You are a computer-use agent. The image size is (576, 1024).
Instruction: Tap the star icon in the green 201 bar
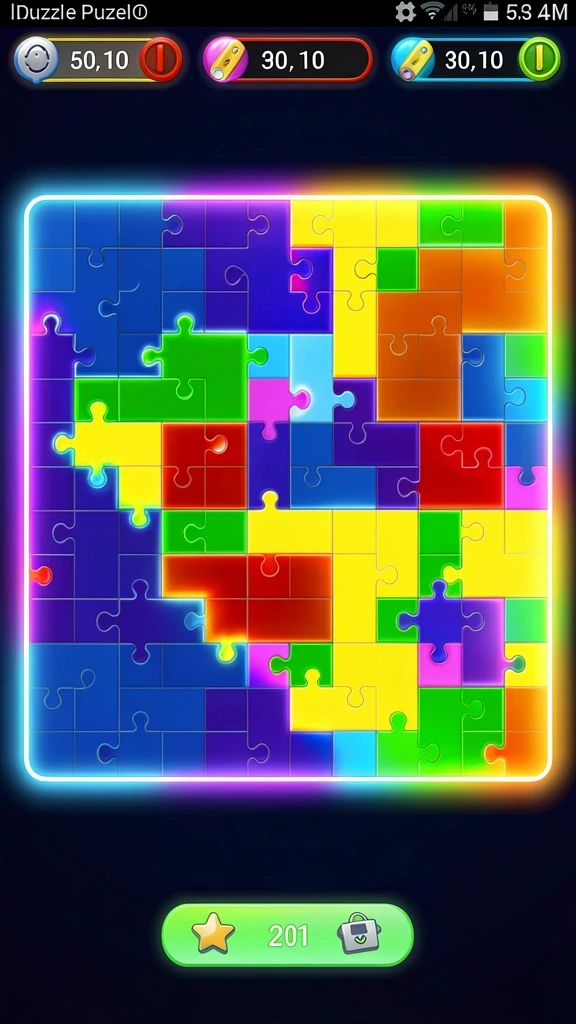coord(213,934)
